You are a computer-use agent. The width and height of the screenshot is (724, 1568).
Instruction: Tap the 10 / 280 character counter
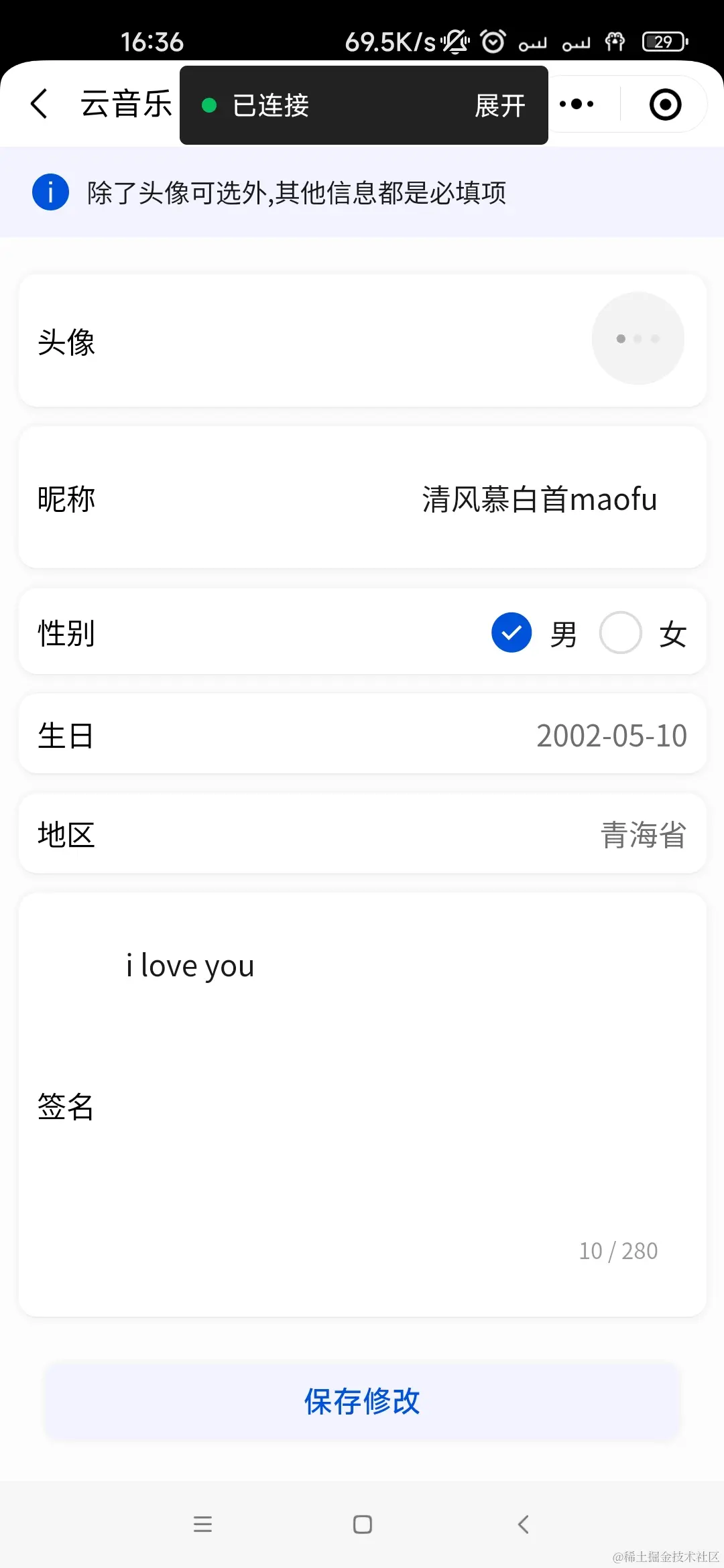click(x=619, y=1250)
